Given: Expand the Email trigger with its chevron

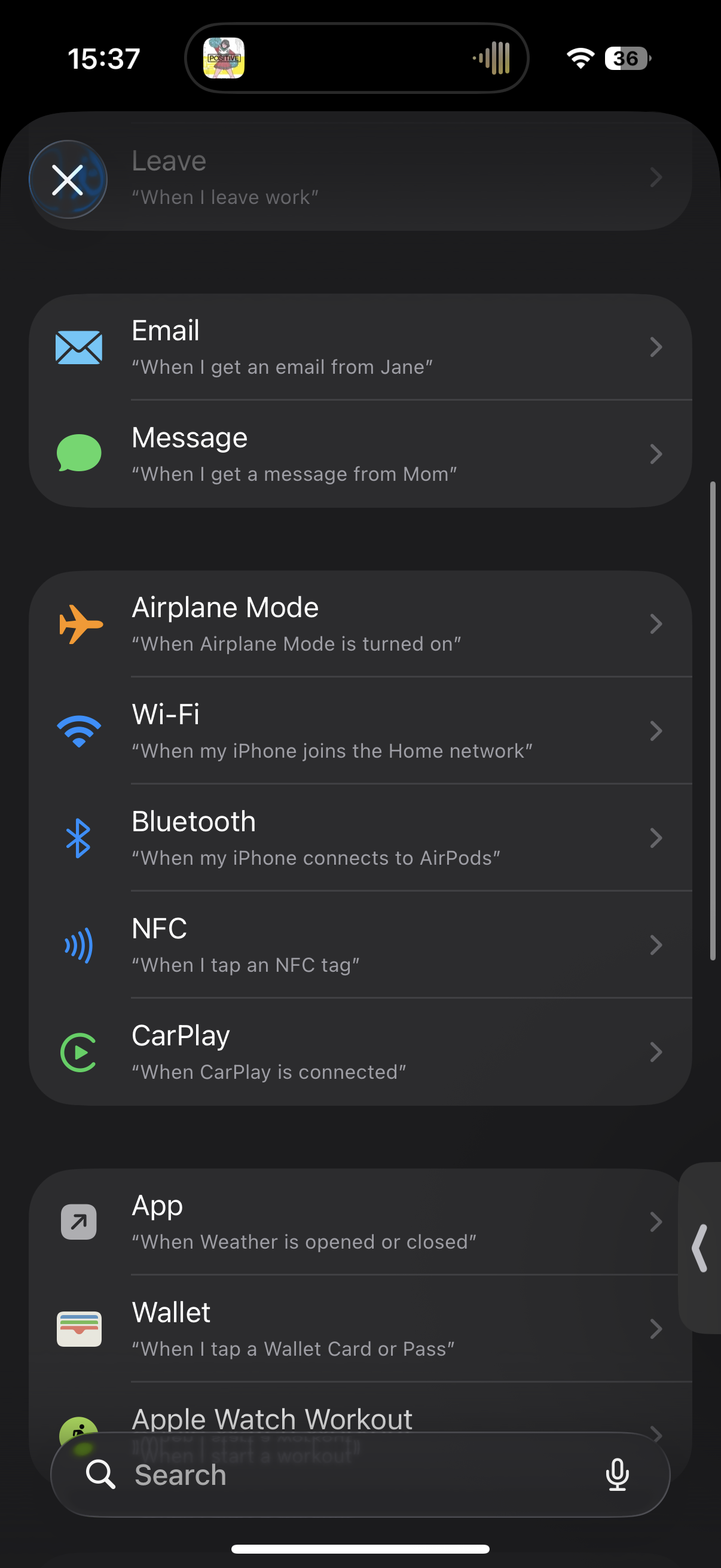Looking at the screenshot, I should click(656, 347).
